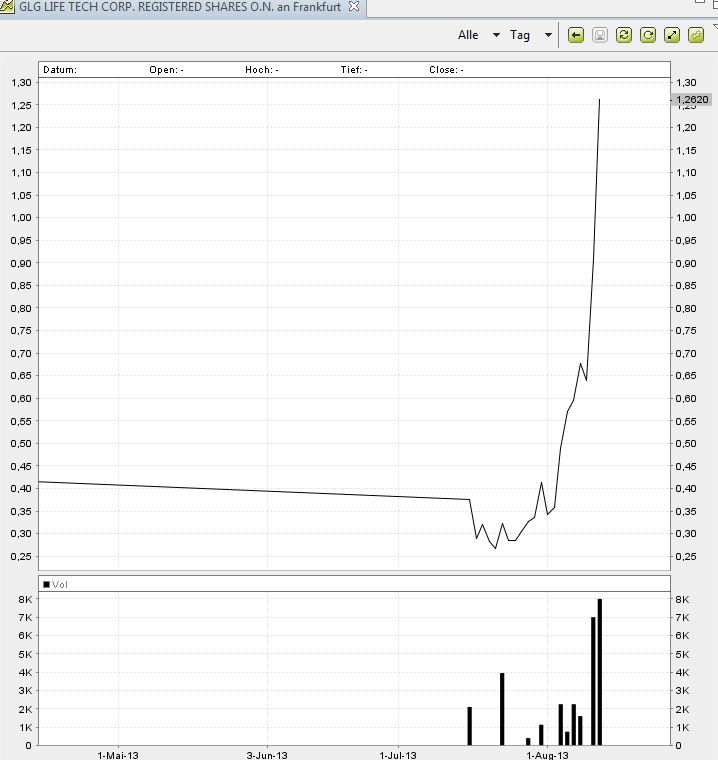718x760 pixels.
Task: Open the 'Alle' time range dropdown
Action: 497,35
